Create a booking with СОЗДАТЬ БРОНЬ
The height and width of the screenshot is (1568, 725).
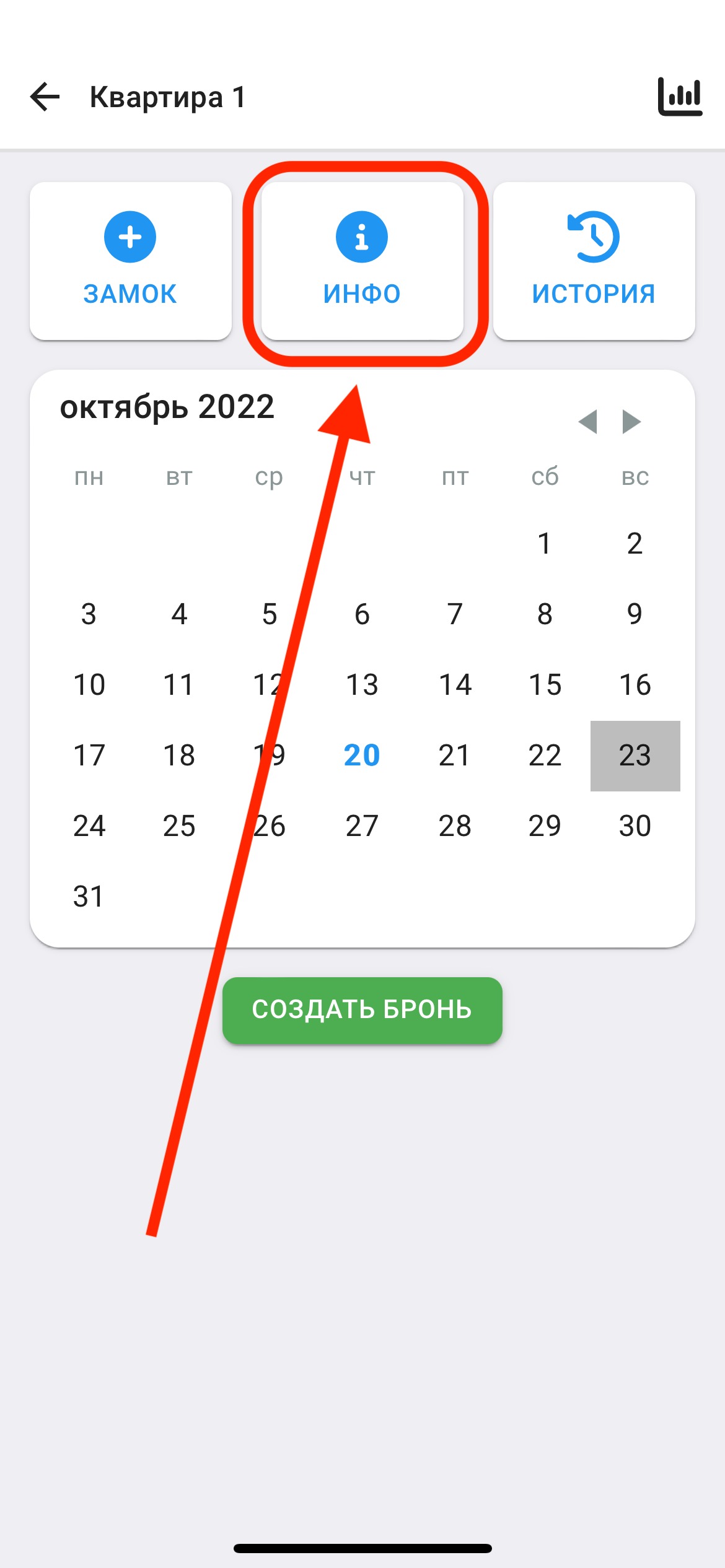(x=362, y=1010)
